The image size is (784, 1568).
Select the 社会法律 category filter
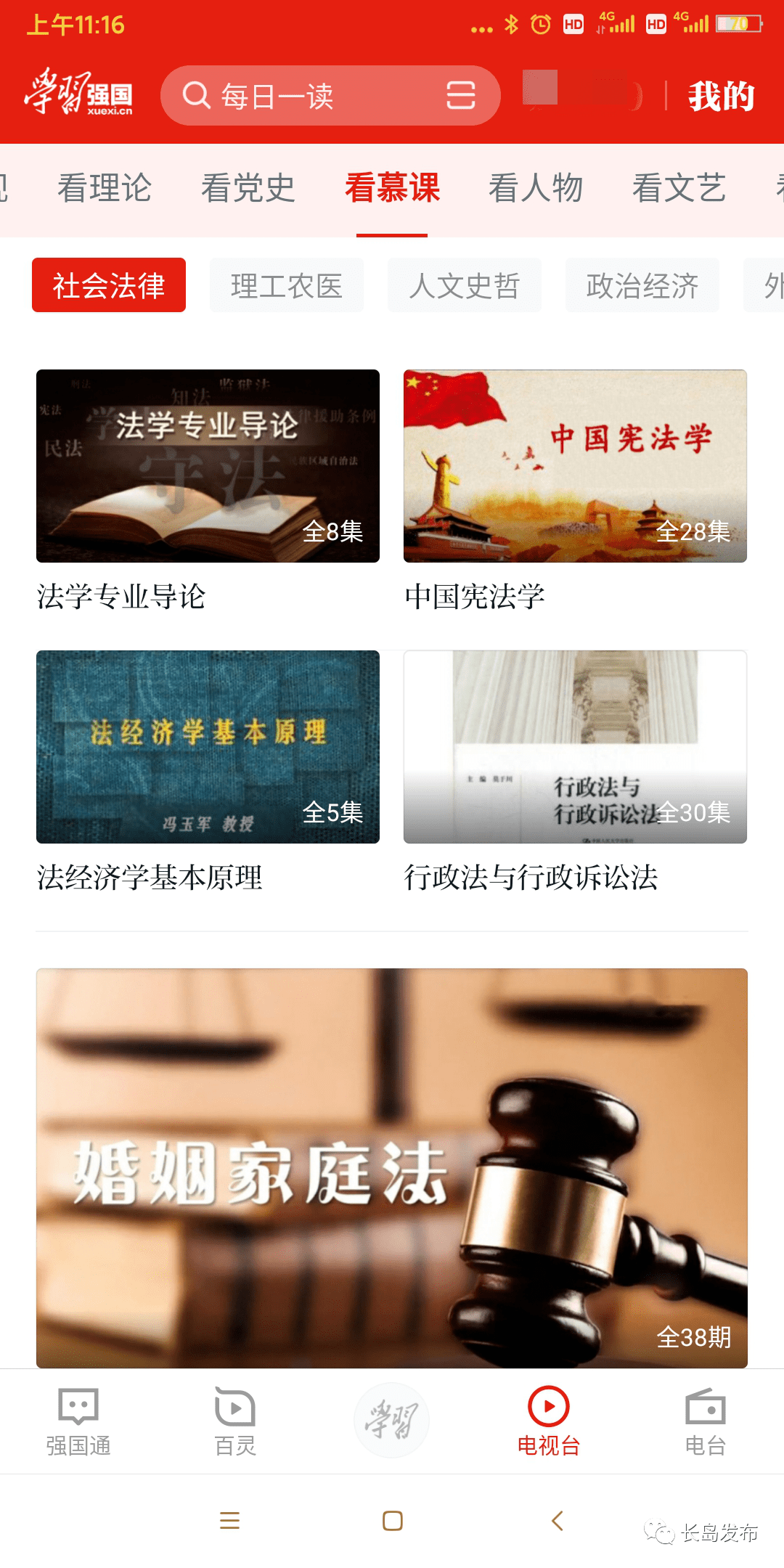point(107,285)
